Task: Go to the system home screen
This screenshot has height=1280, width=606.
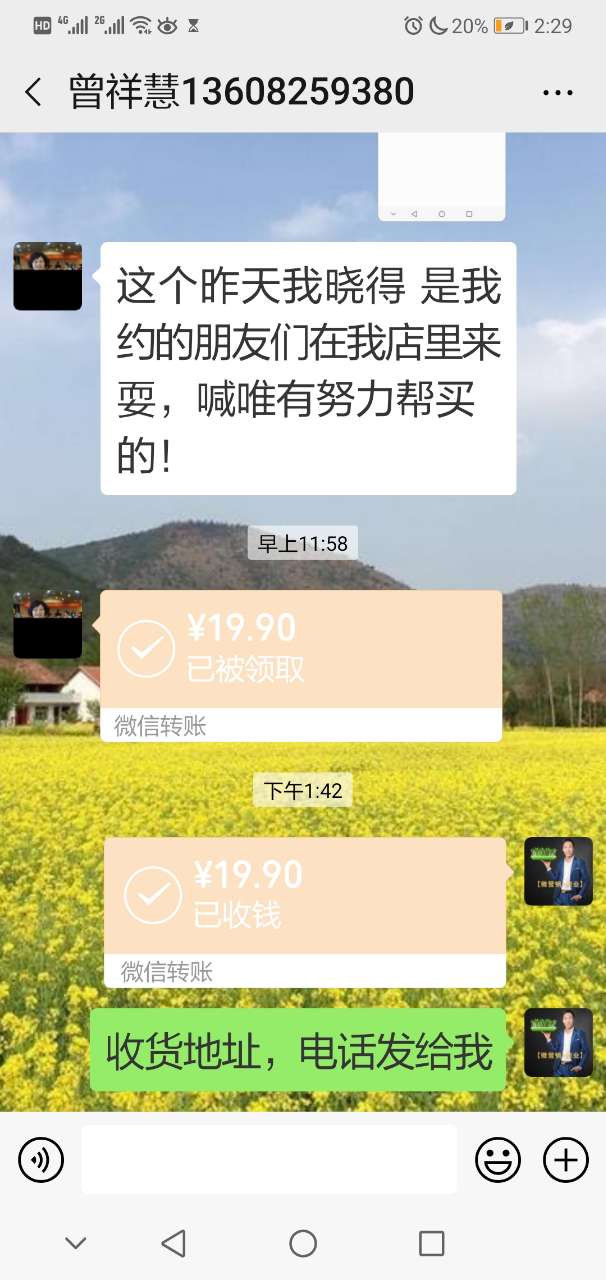Action: click(x=303, y=1243)
